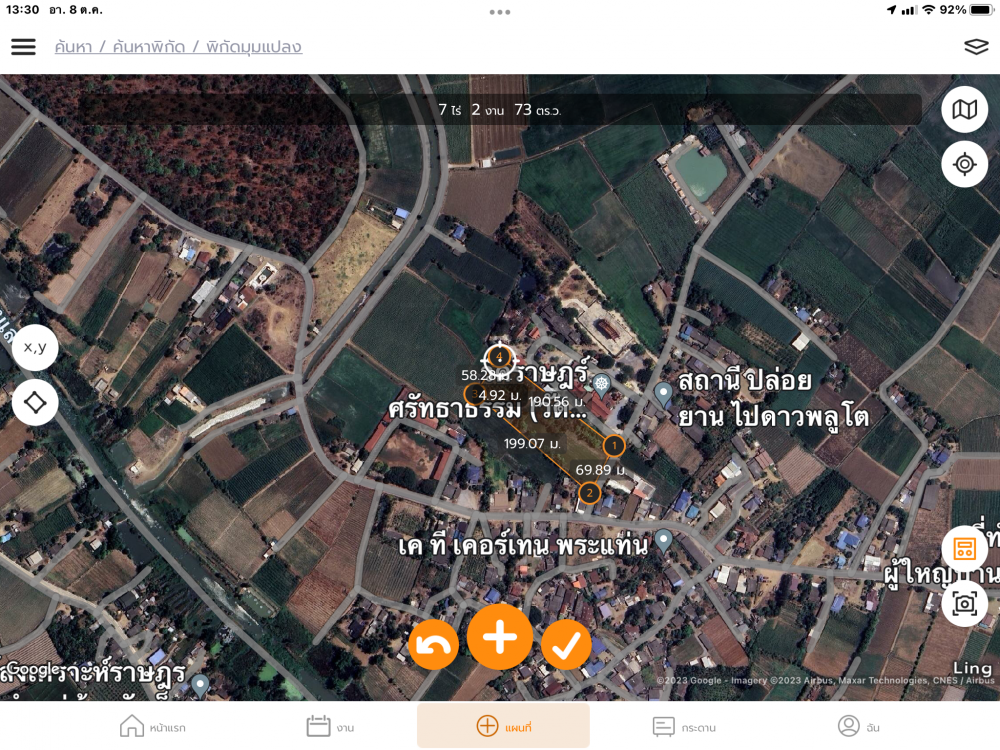Open the orange calculator button
This screenshot has height=750, width=1000.
click(964, 548)
